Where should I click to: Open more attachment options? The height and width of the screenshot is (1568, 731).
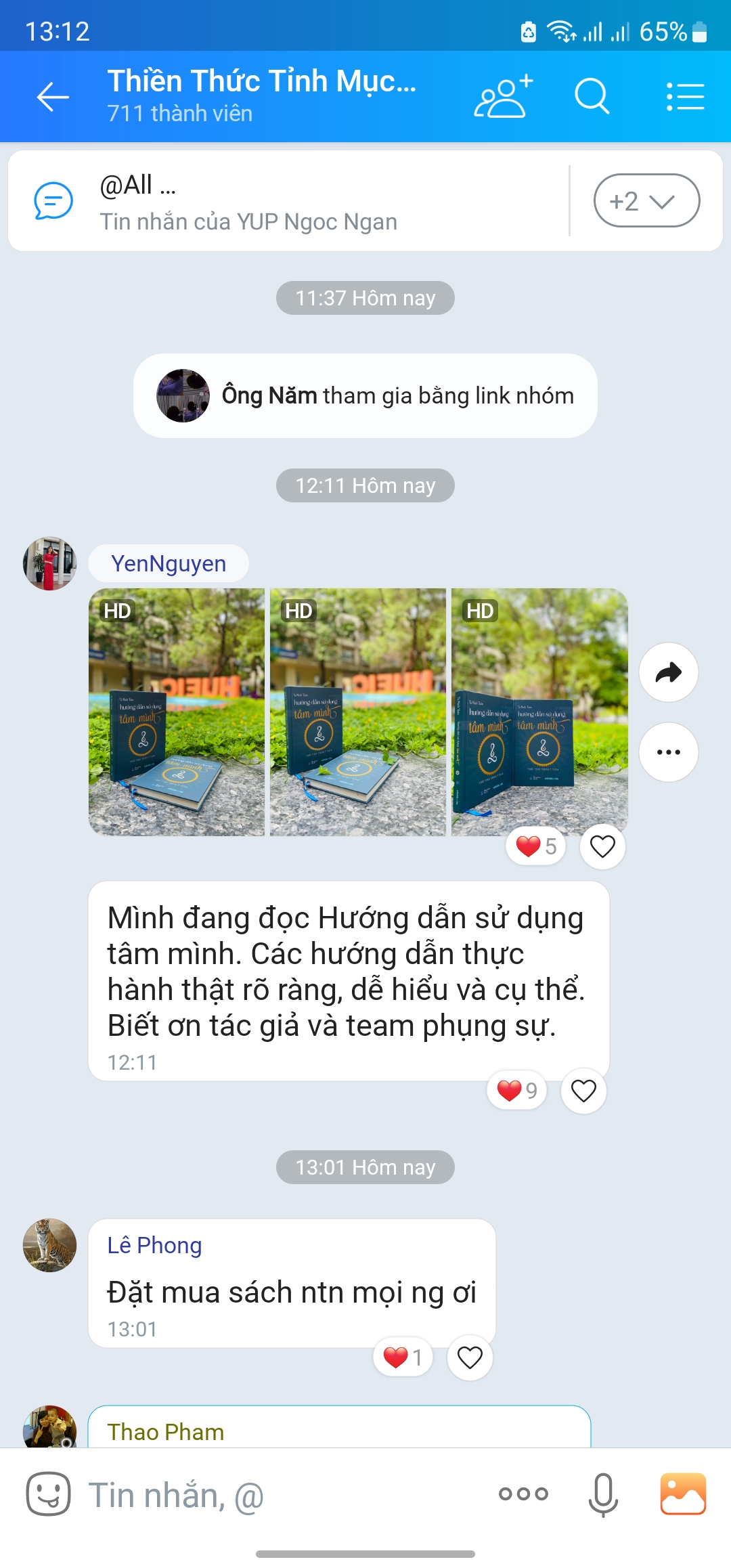pyautogui.click(x=523, y=1494)
